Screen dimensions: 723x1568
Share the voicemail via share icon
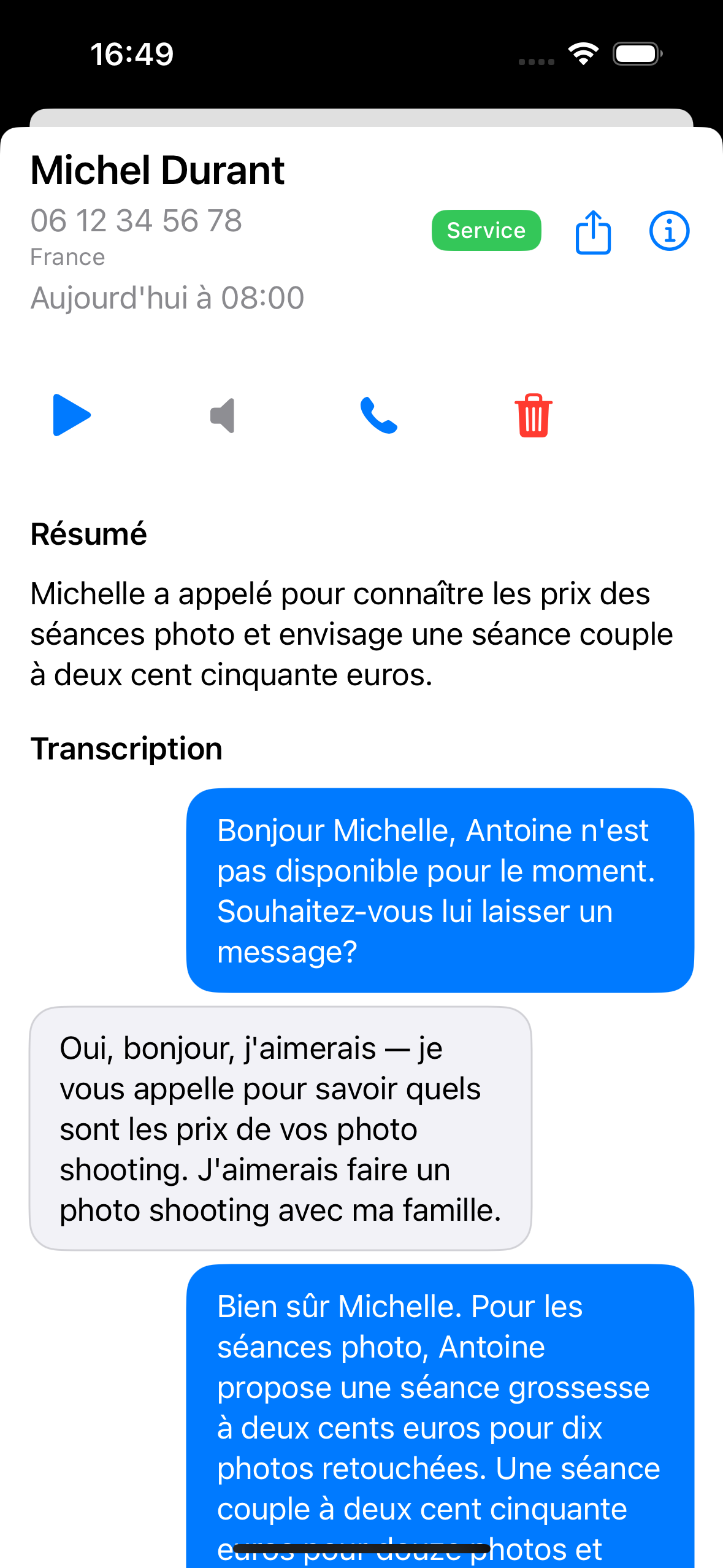(593, 231)
